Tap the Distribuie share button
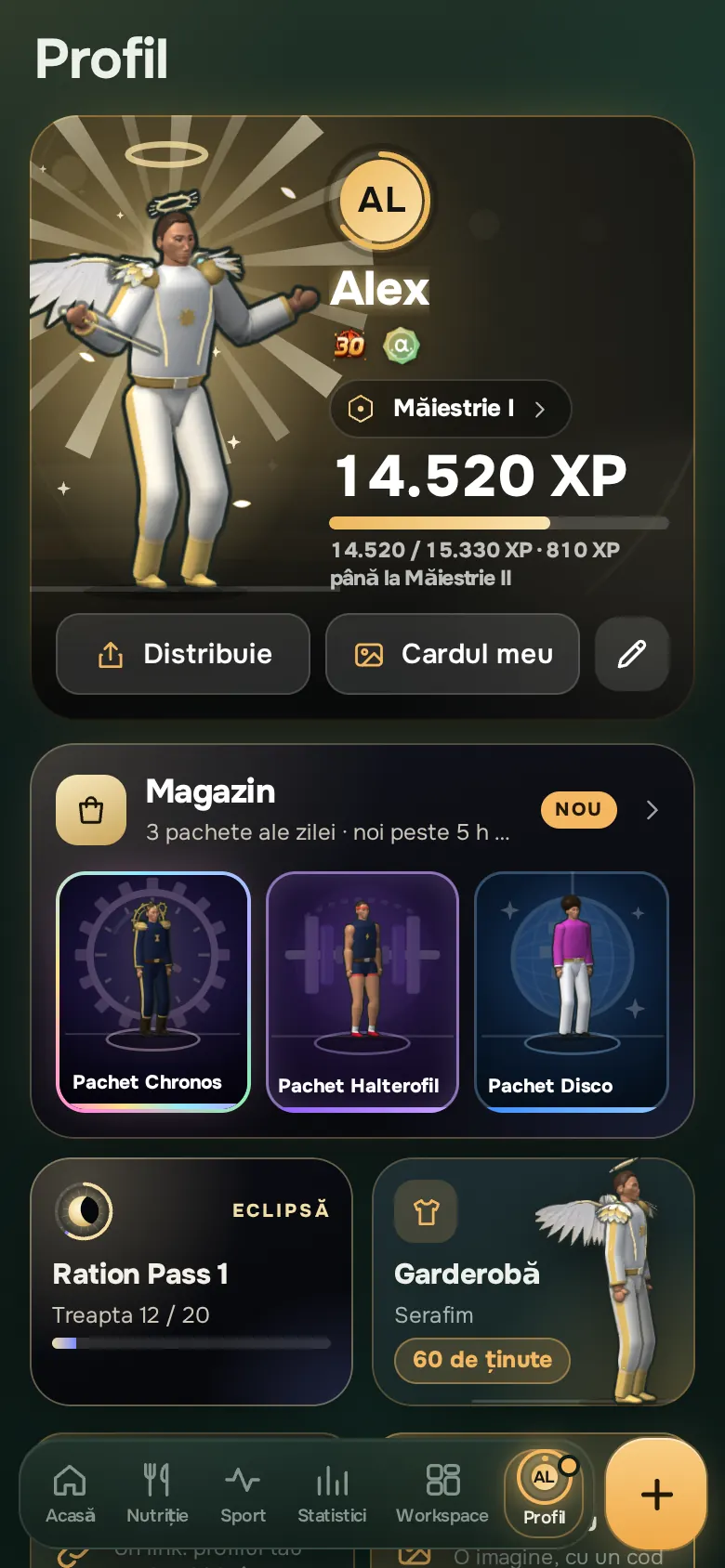This screenshot has width=725, height=1568. (183, 654)
